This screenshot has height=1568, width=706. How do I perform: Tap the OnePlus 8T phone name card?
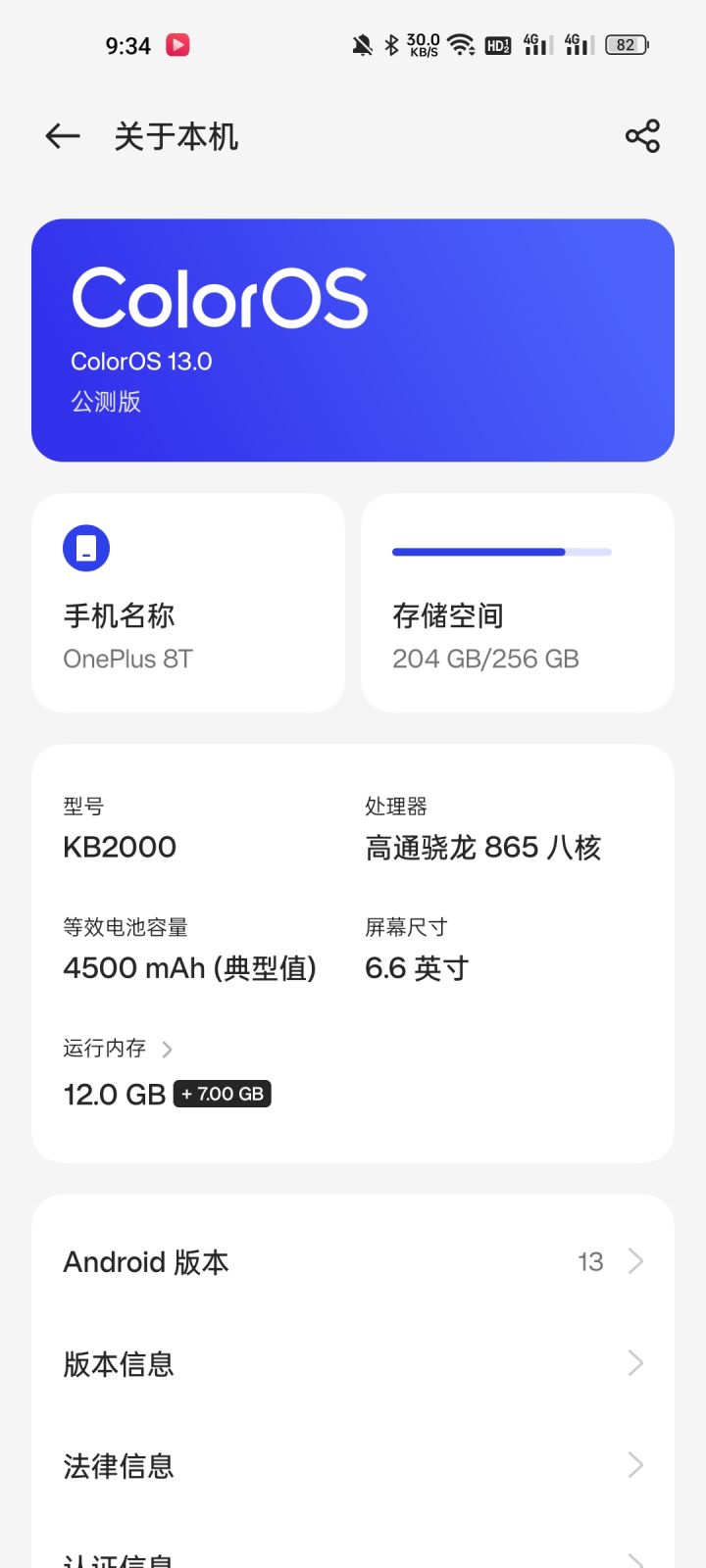pos(188,603)
